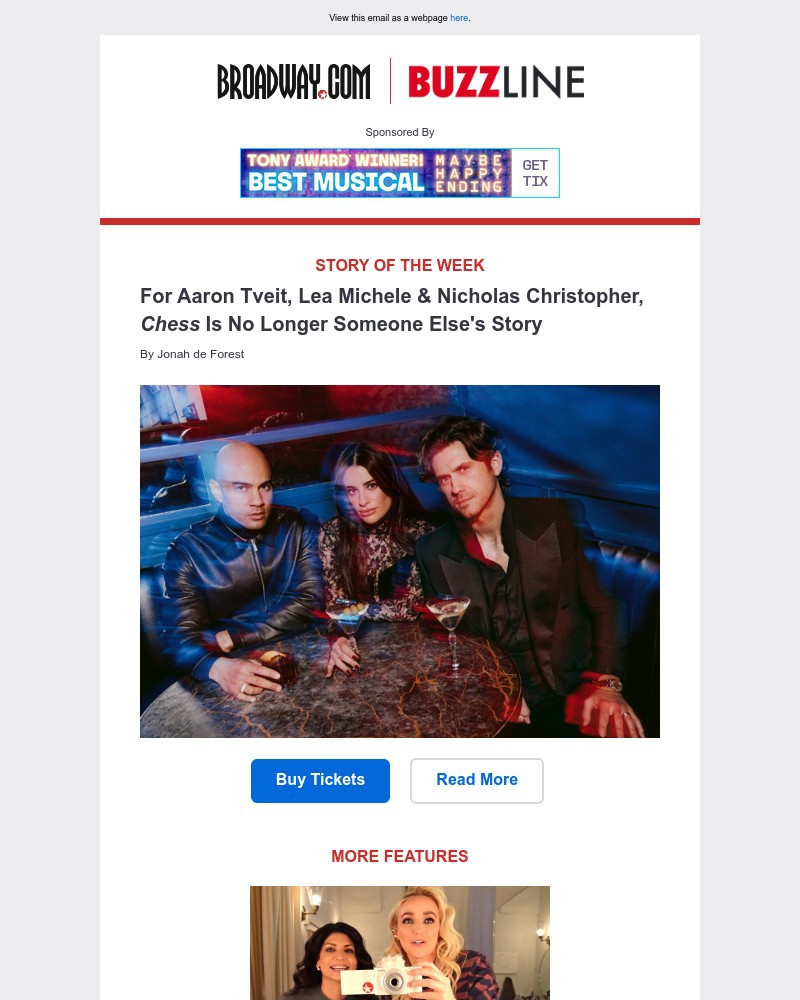Select the 'STORY OF THE WEEK' section label

coord(400,265)
